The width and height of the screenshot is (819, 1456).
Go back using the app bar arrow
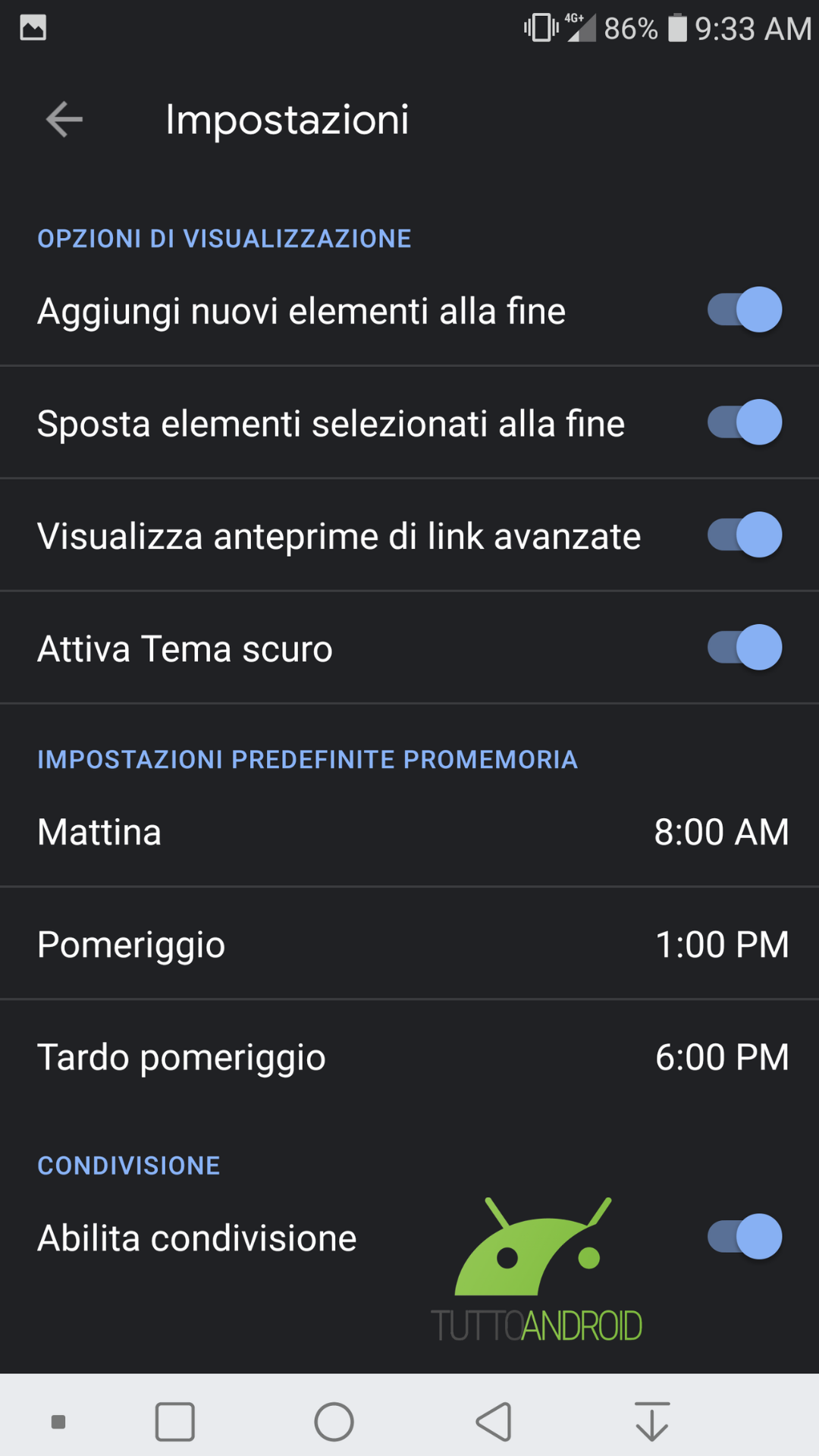64,120
